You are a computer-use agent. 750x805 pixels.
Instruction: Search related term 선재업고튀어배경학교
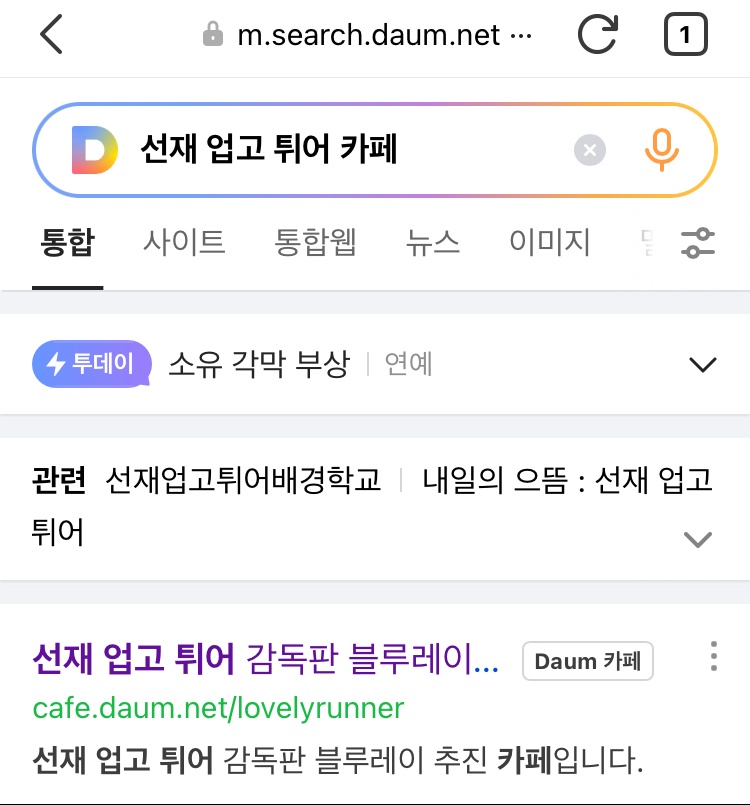(x=243, y=480)
